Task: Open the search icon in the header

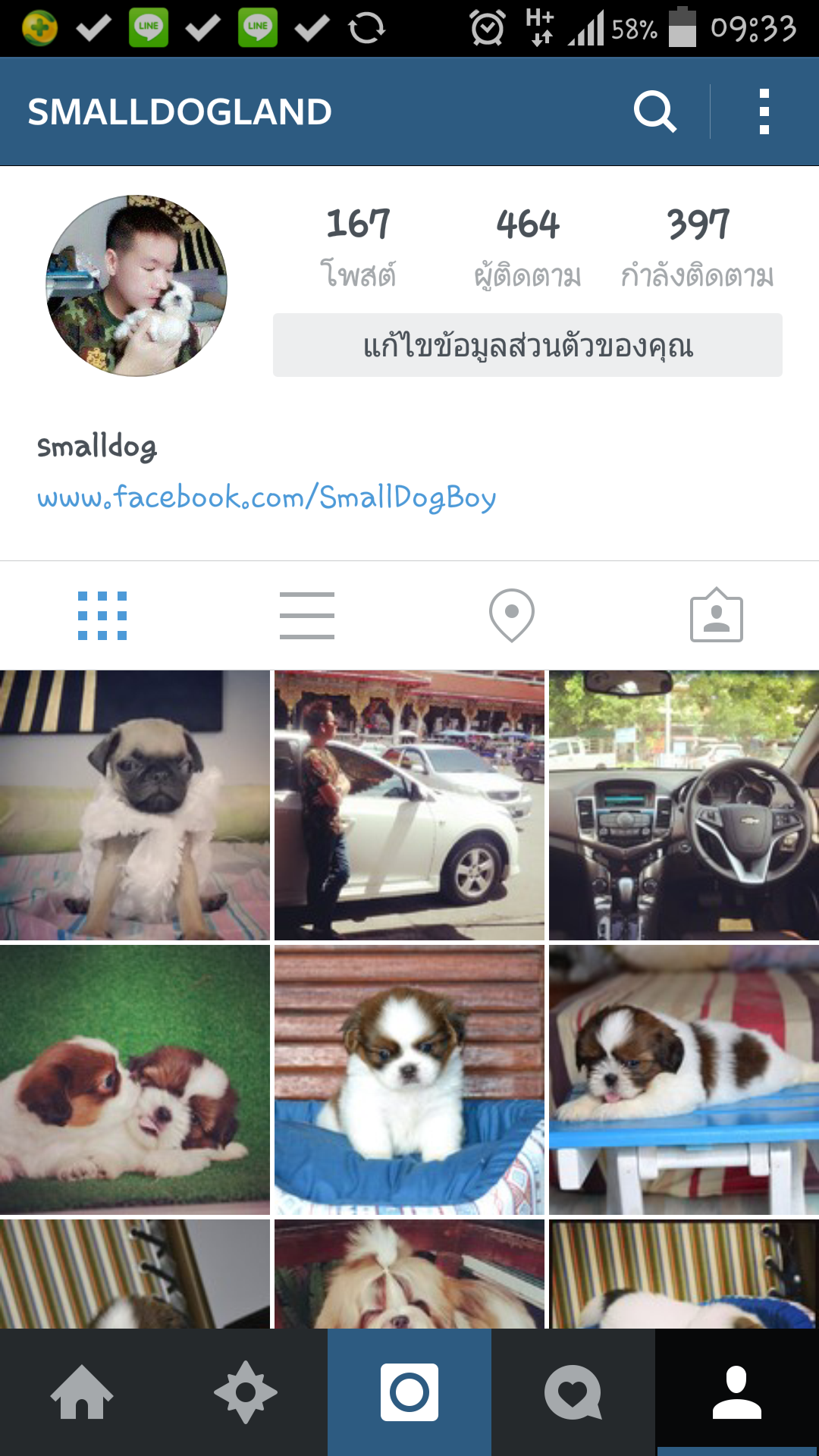Action: click(655, 112)
